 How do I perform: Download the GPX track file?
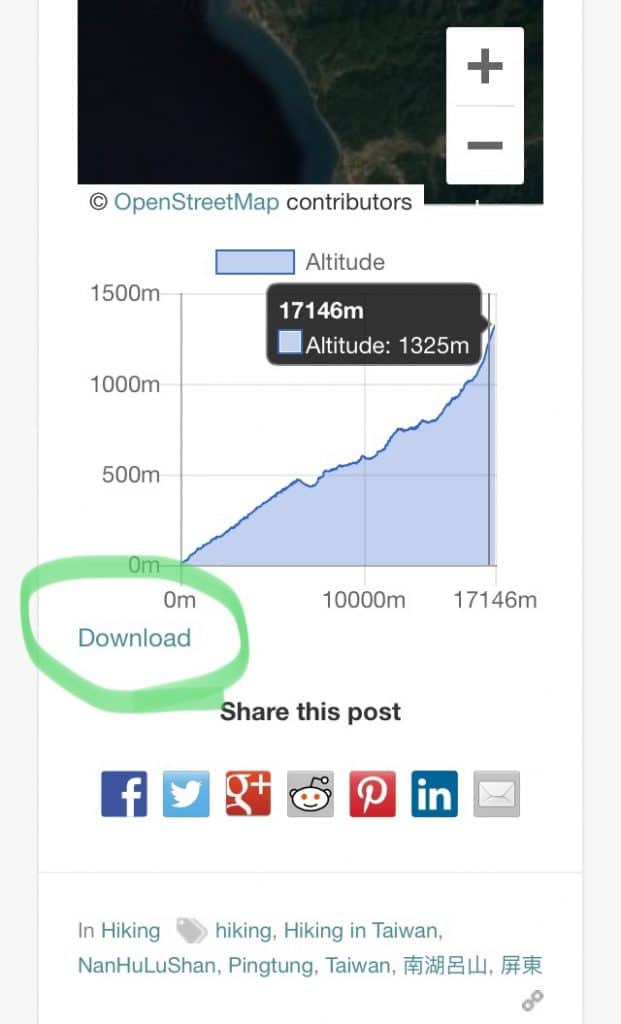tap(134, 638)
